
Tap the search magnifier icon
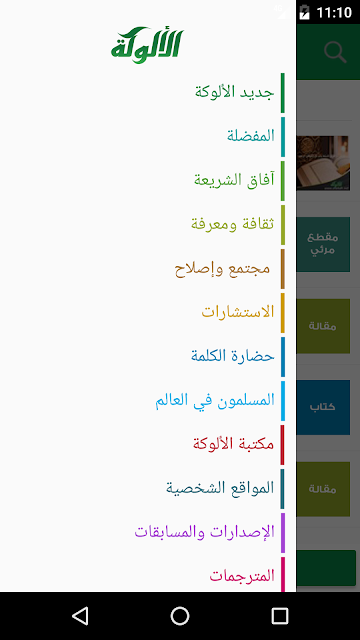click(x=336, y=53)
